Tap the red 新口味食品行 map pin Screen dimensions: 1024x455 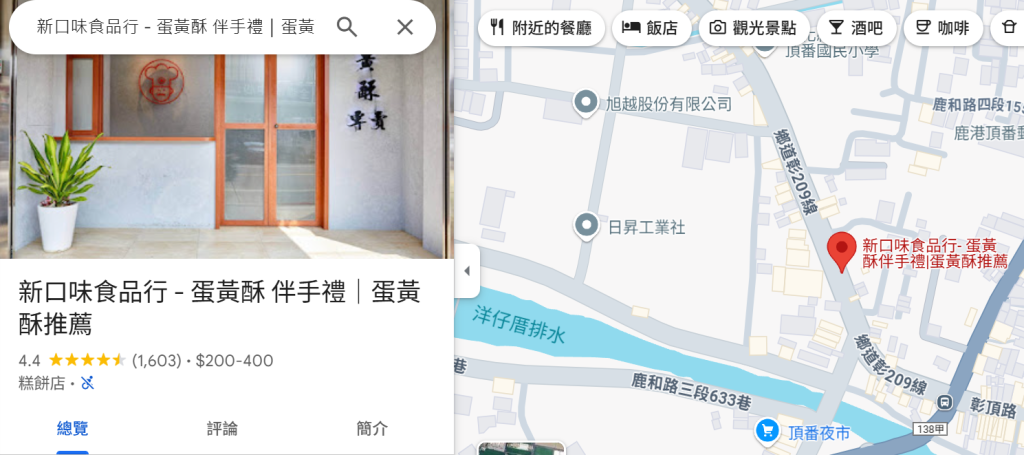[x=842, y=250]
